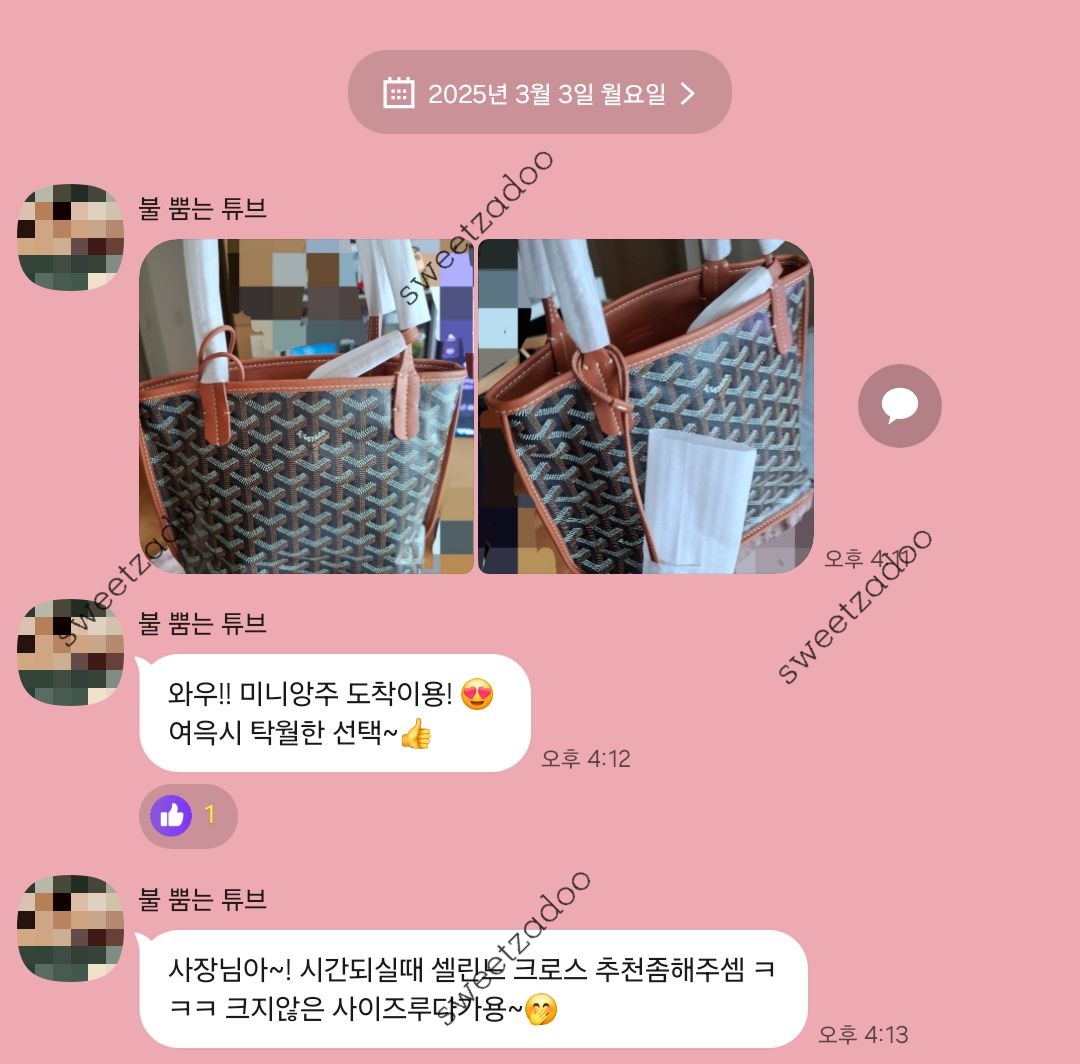Toggle the thumbs-up reaction showing 1

tap(188, 816)
